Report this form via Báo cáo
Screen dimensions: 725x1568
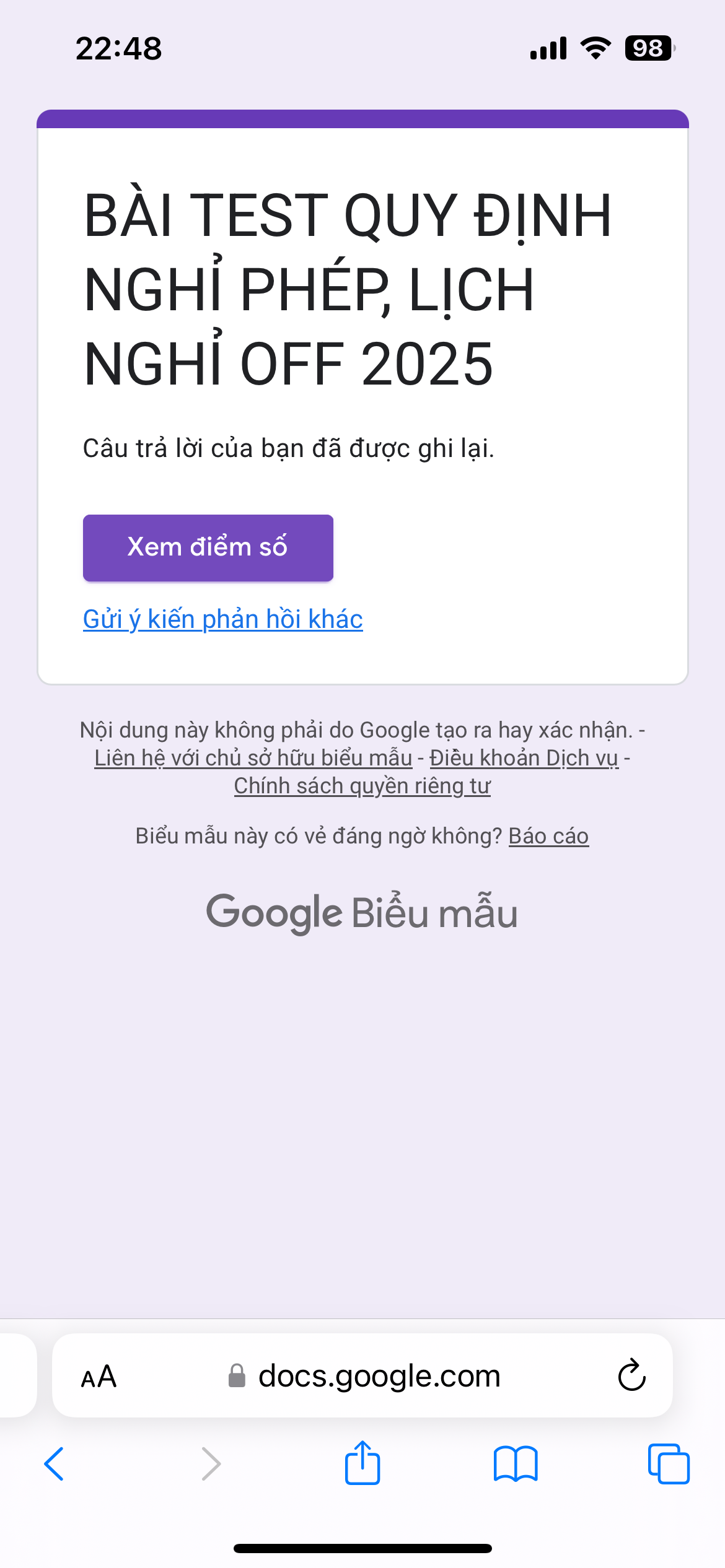click(x=548, y=836)
